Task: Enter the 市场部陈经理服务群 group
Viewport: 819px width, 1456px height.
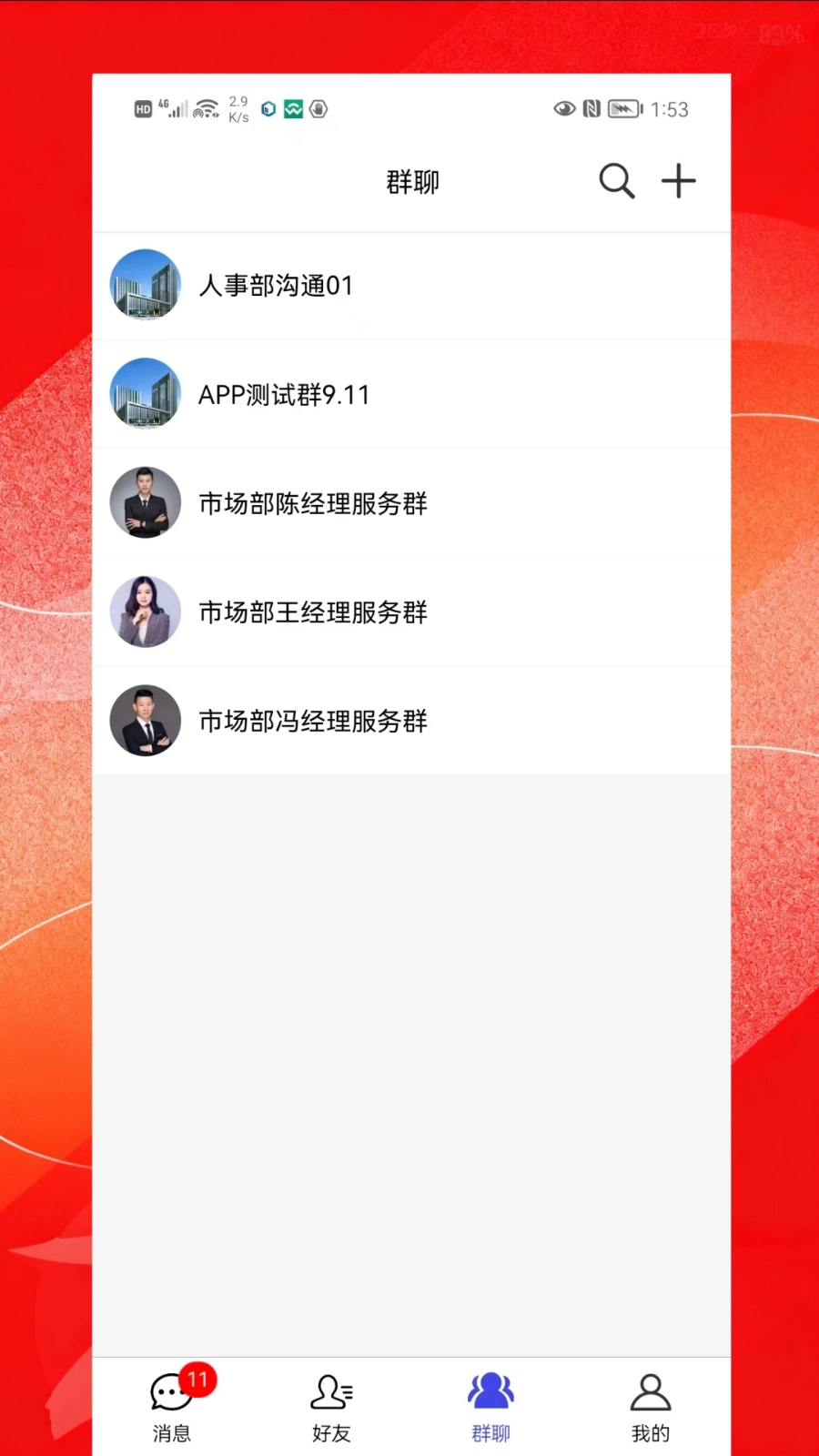Action: [409, 503]
